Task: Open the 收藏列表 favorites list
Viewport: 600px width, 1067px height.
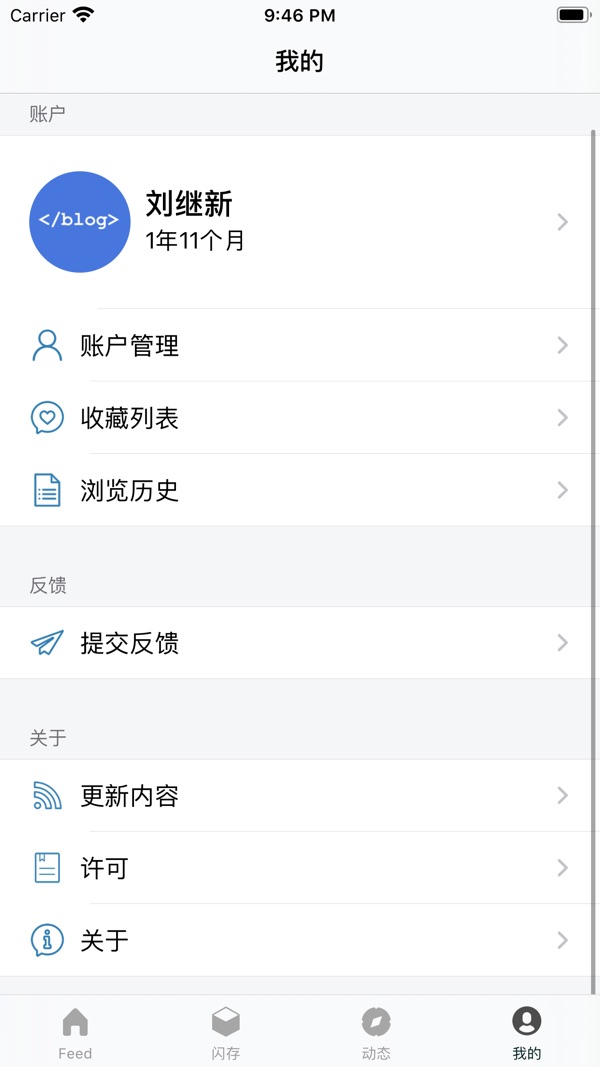Action: pyautogui.click(x=298, y=418)
